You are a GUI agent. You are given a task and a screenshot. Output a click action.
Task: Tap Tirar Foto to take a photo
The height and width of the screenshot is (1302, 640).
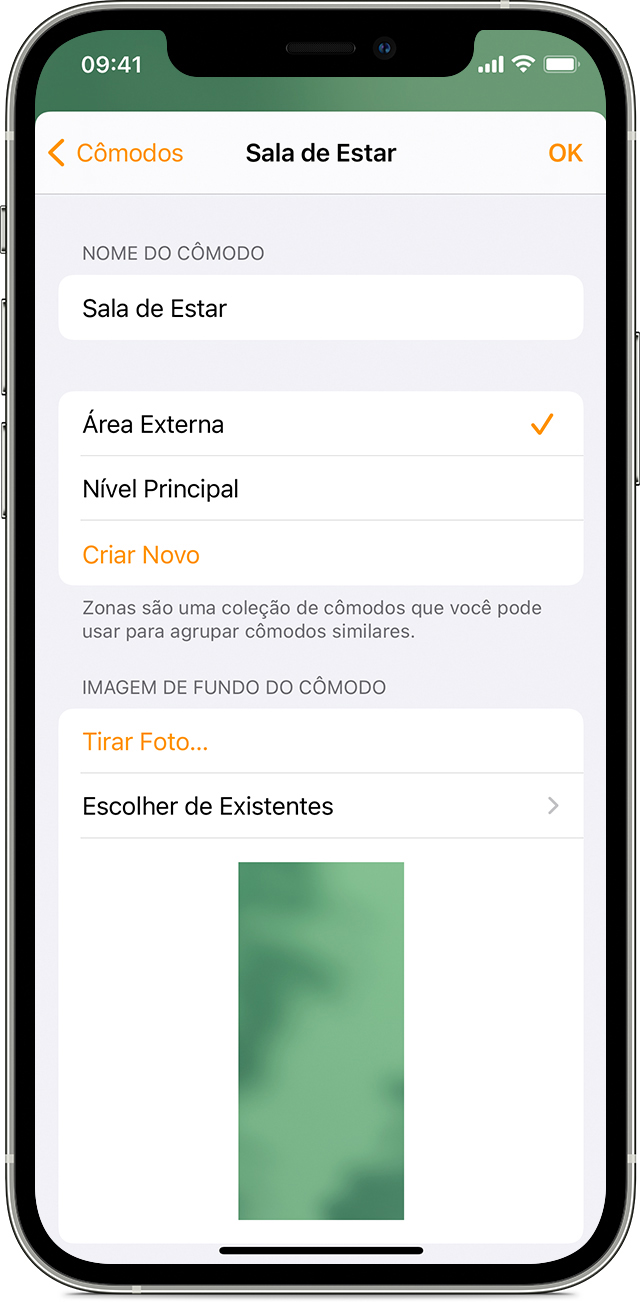146,742
